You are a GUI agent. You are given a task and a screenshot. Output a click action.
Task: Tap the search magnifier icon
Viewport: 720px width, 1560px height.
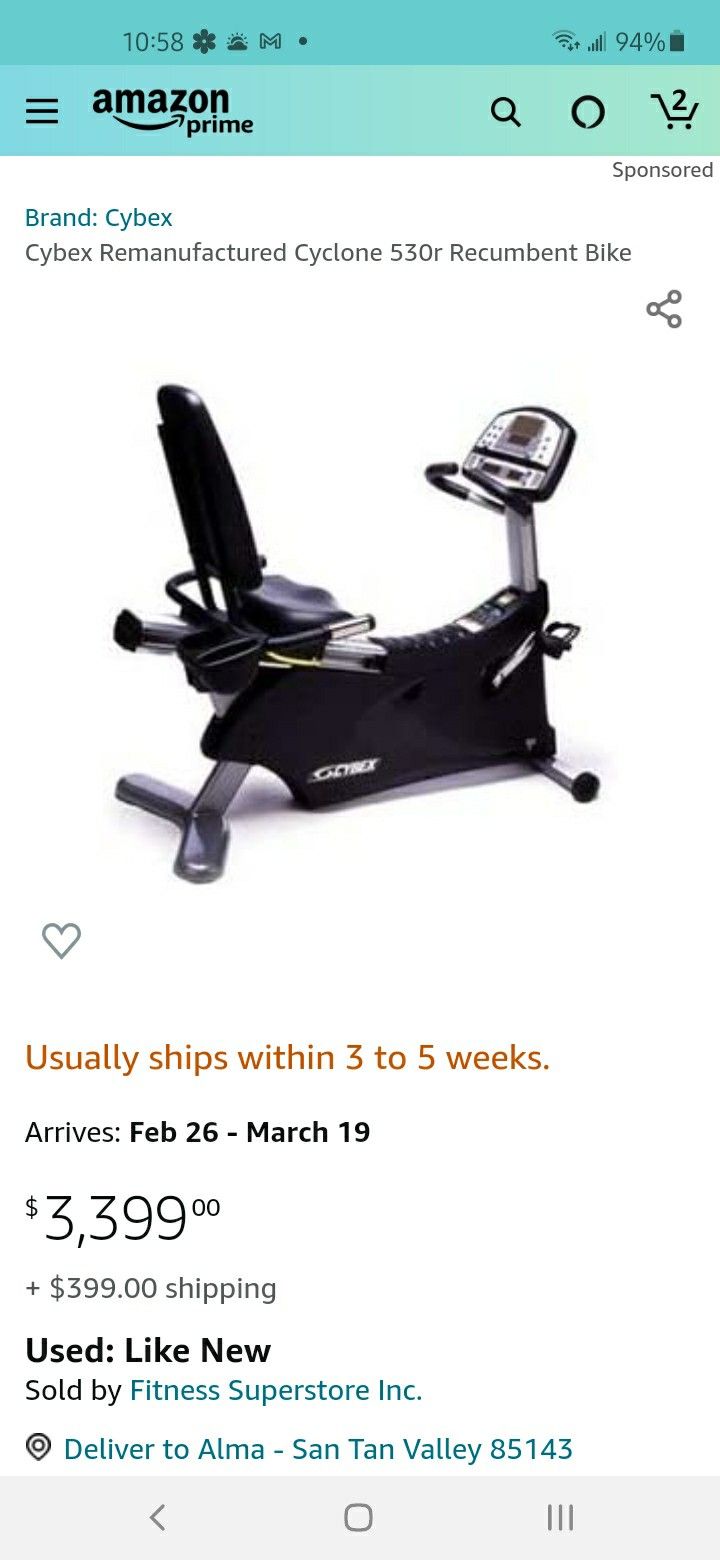point(506,113)
